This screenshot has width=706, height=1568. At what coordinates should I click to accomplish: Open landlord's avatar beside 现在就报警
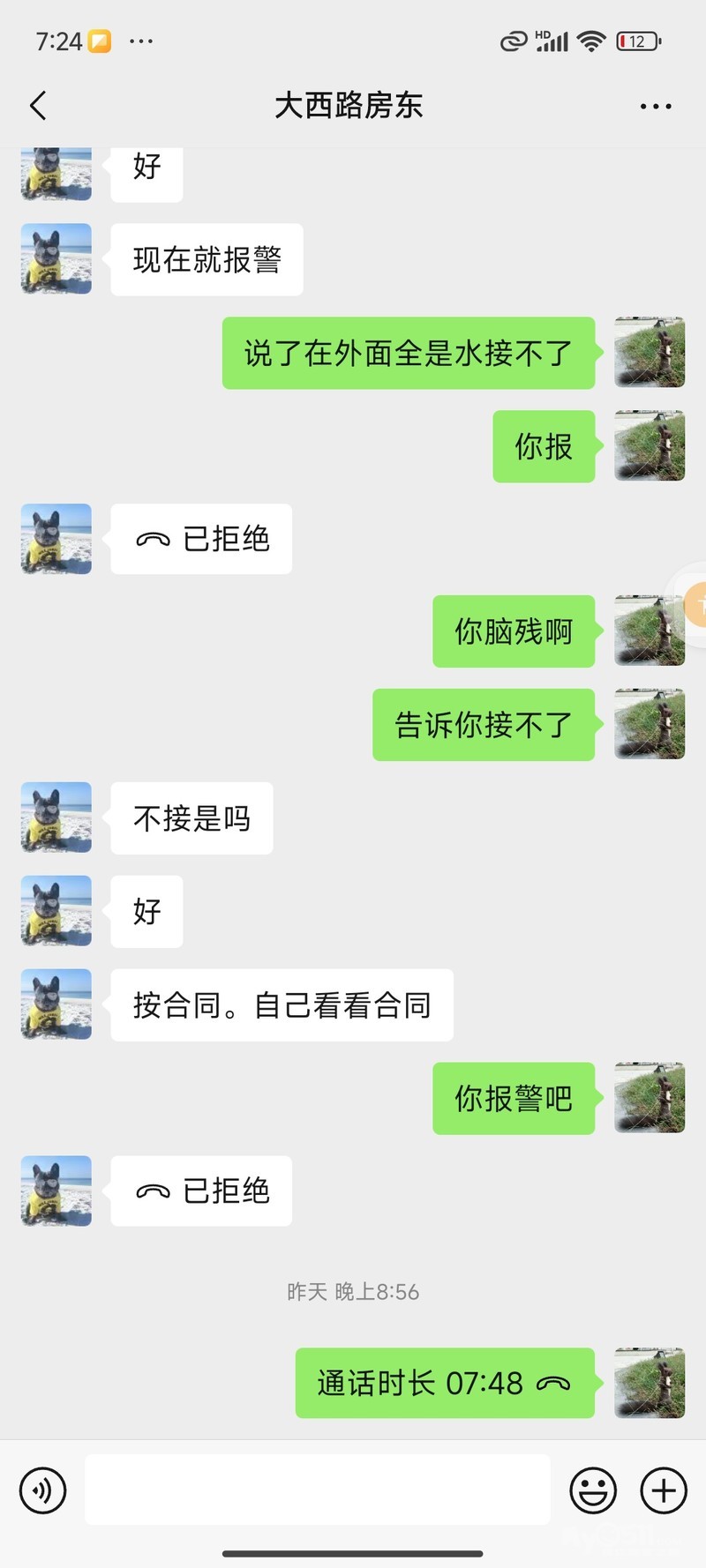coord(56,258)
